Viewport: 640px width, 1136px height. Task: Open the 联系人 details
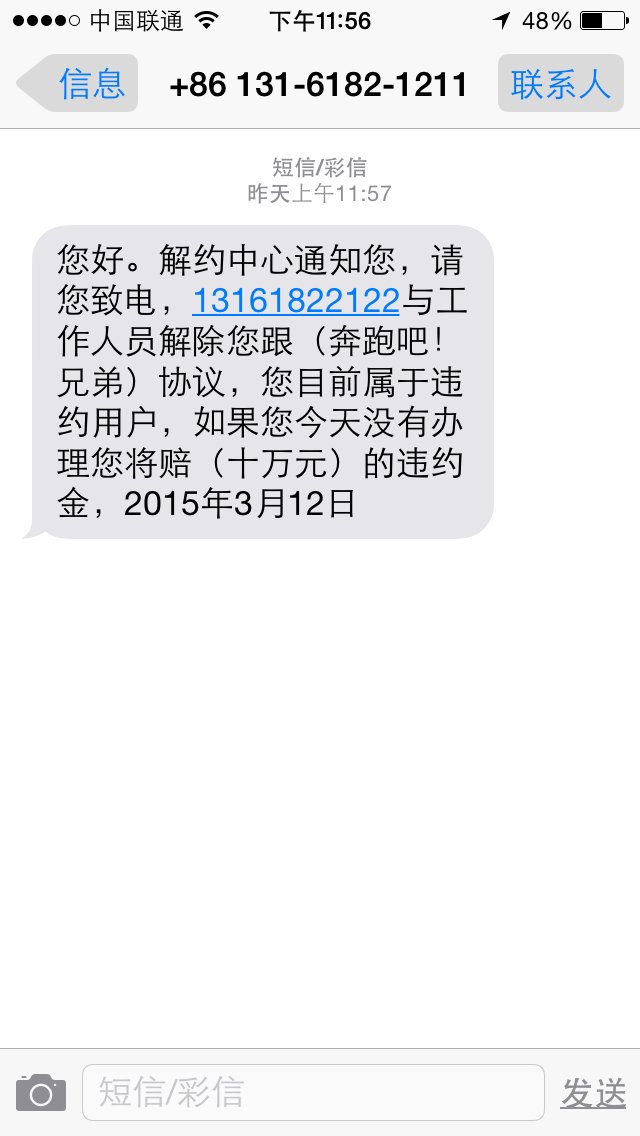click(560, 83)
